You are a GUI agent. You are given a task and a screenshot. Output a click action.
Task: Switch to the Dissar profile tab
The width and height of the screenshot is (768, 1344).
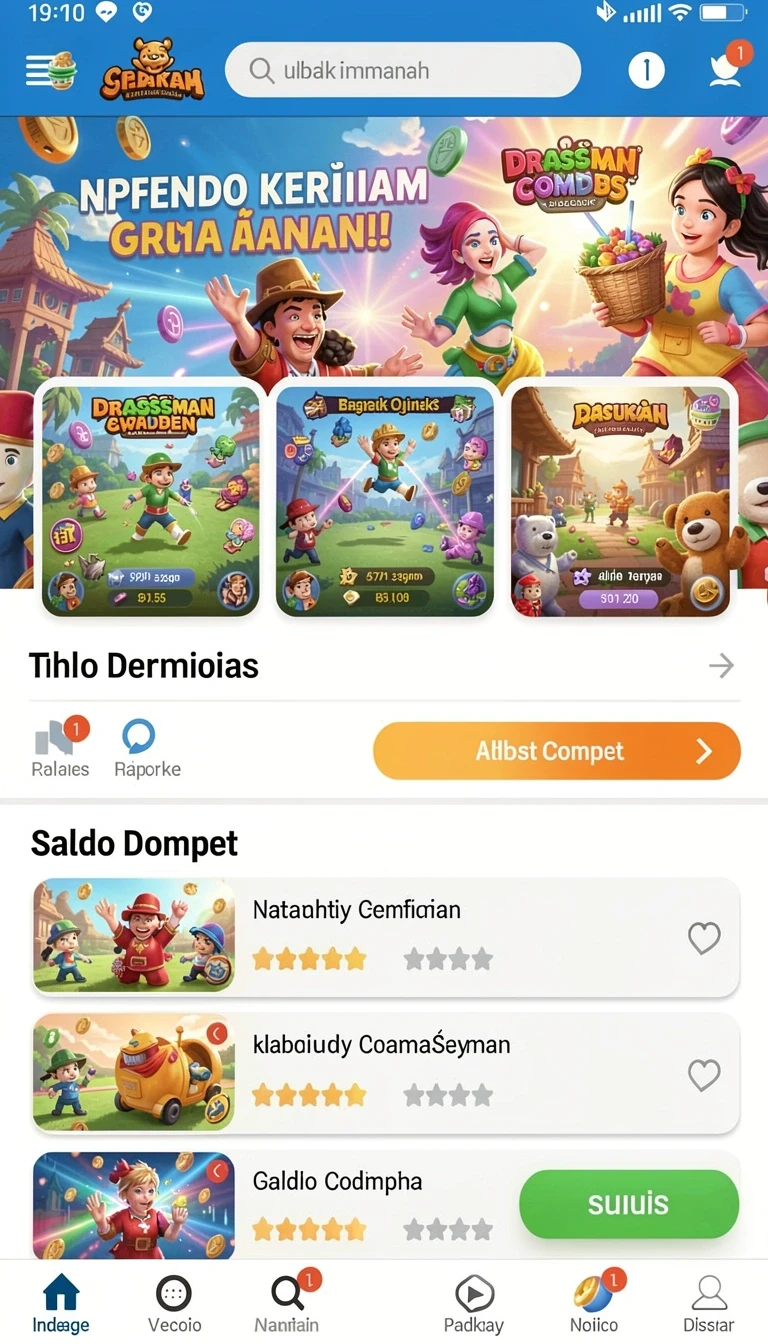point(709,1304)
